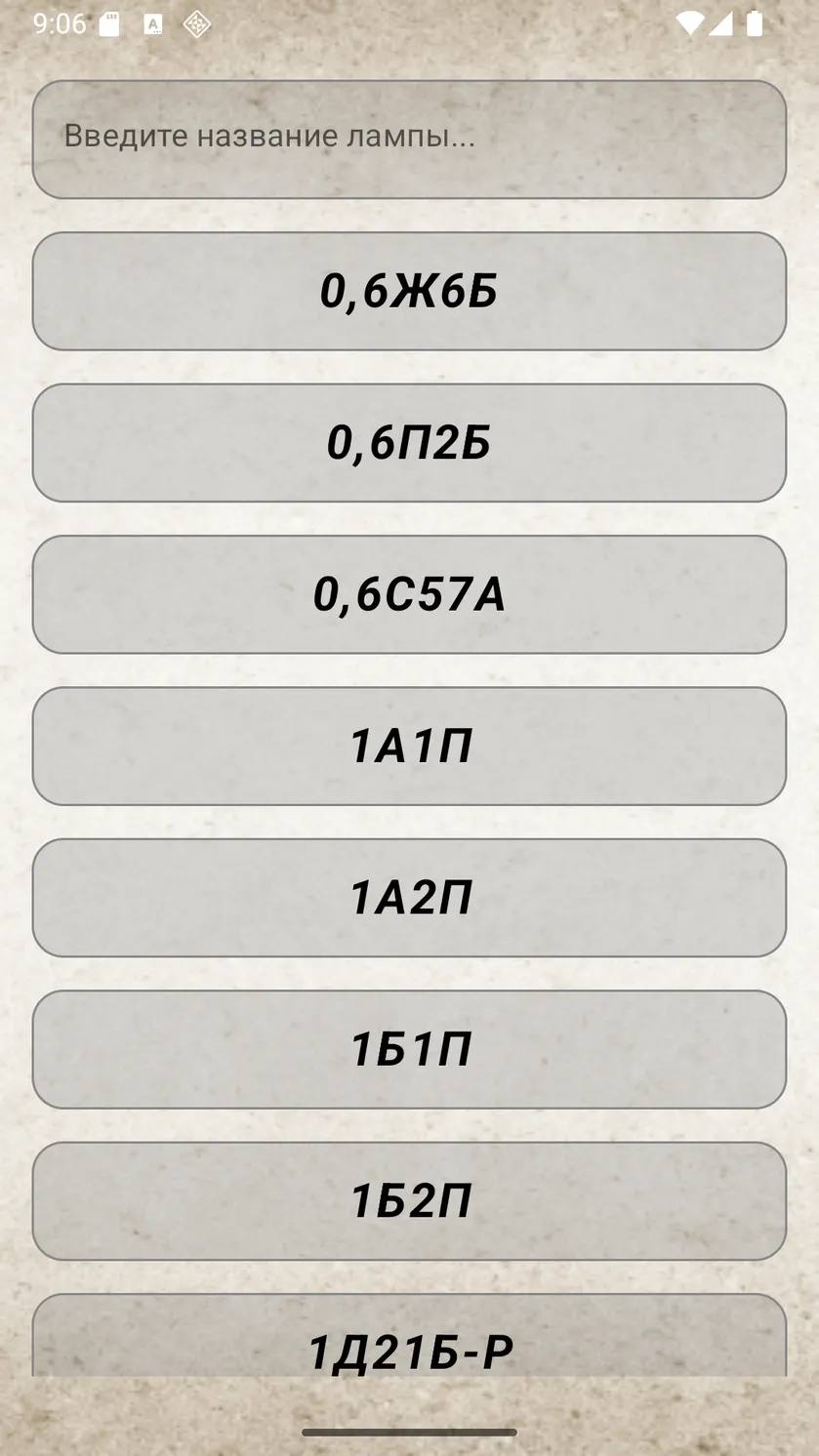Image resolution: width=819 pixels, height=1456 pixels.
Task: Tap the lamp name search field
Action: click(x=409, y=140)
